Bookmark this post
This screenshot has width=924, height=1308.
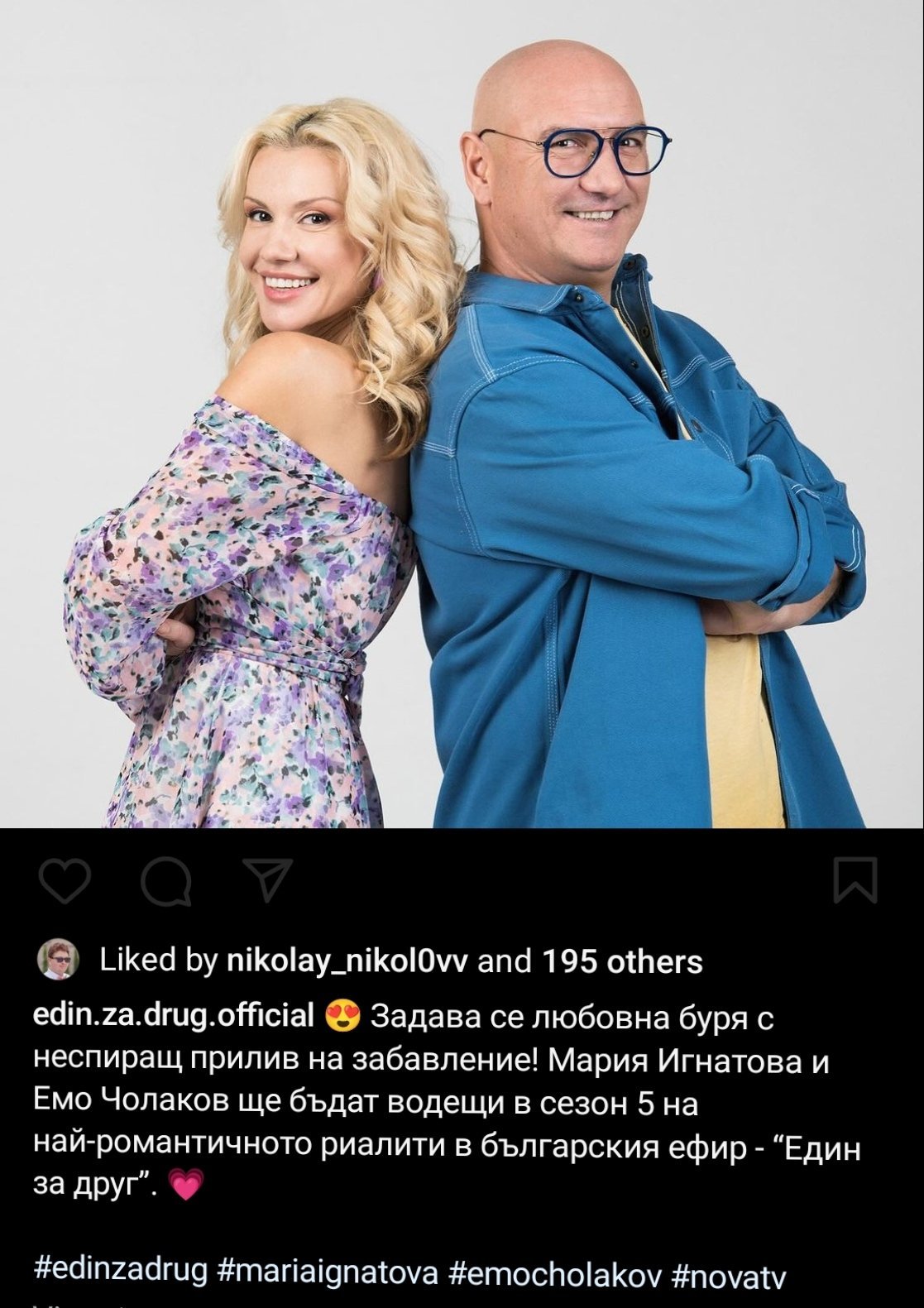pos(855,880)
